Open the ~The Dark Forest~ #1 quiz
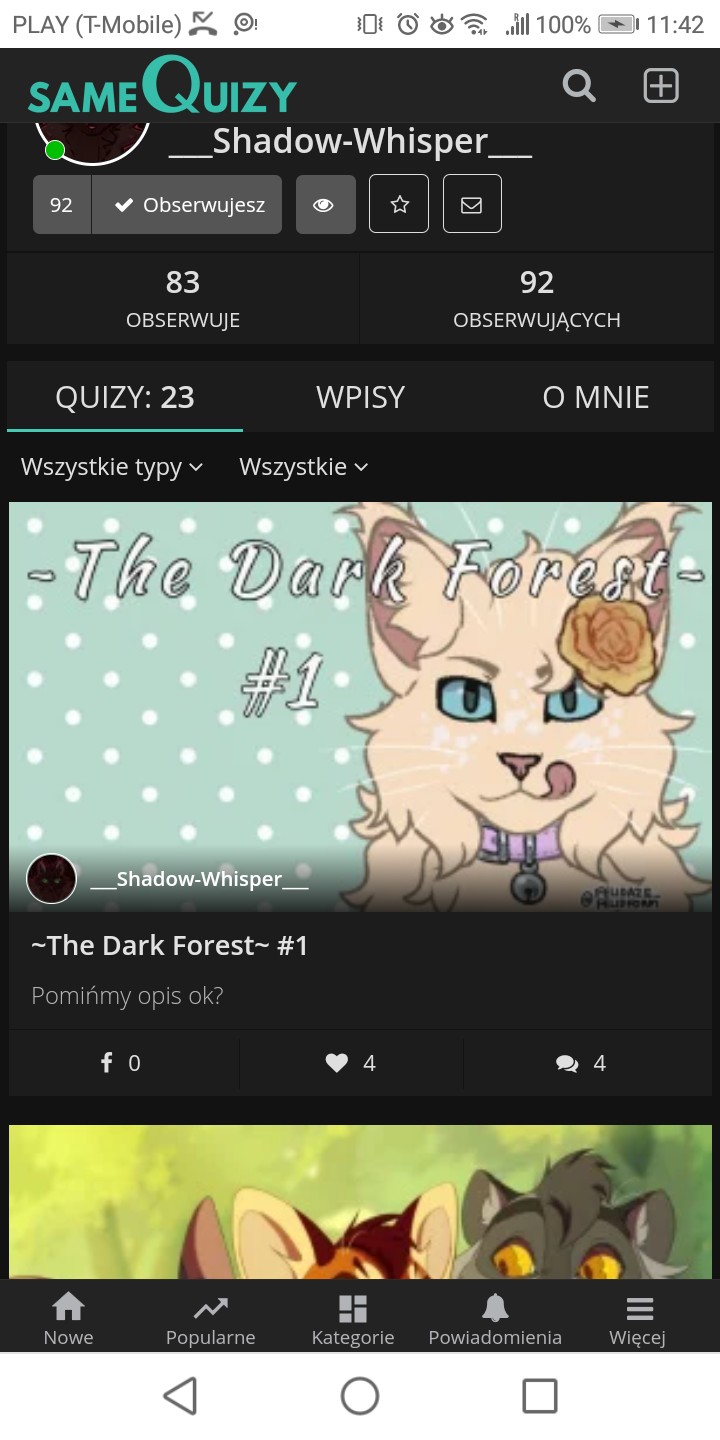 (x=169, y=946)
